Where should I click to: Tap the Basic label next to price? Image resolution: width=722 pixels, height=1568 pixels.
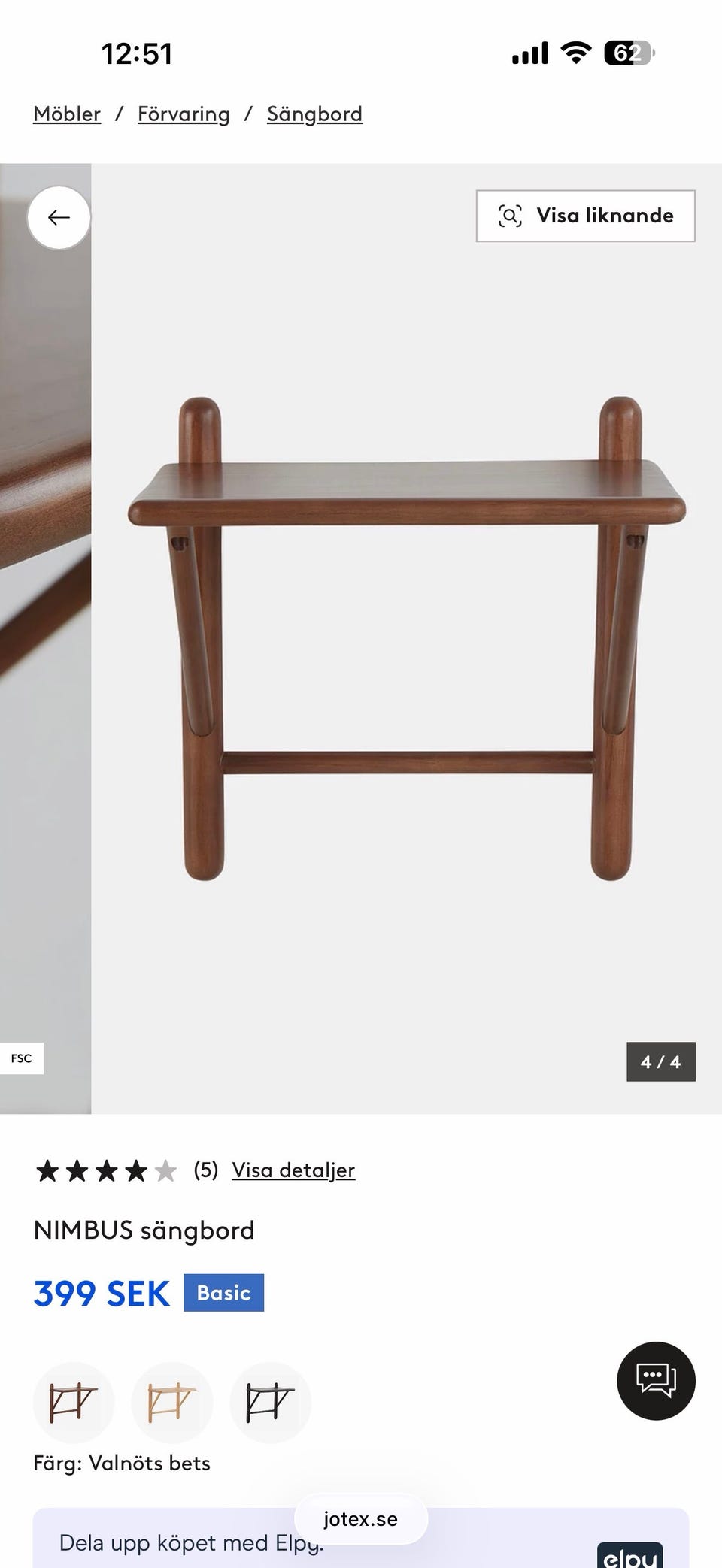pos(223,1293)
